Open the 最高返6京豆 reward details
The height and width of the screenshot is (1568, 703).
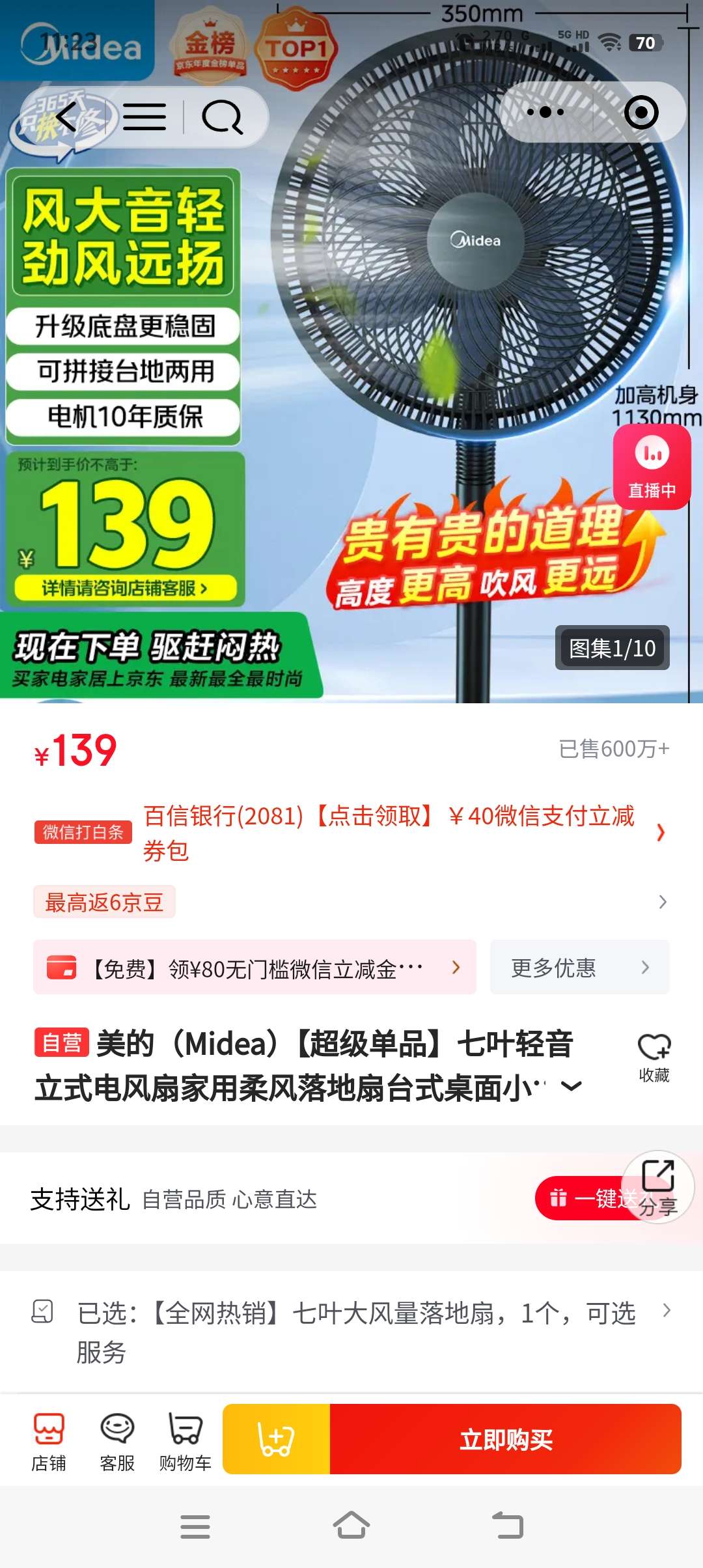[104, 902]
